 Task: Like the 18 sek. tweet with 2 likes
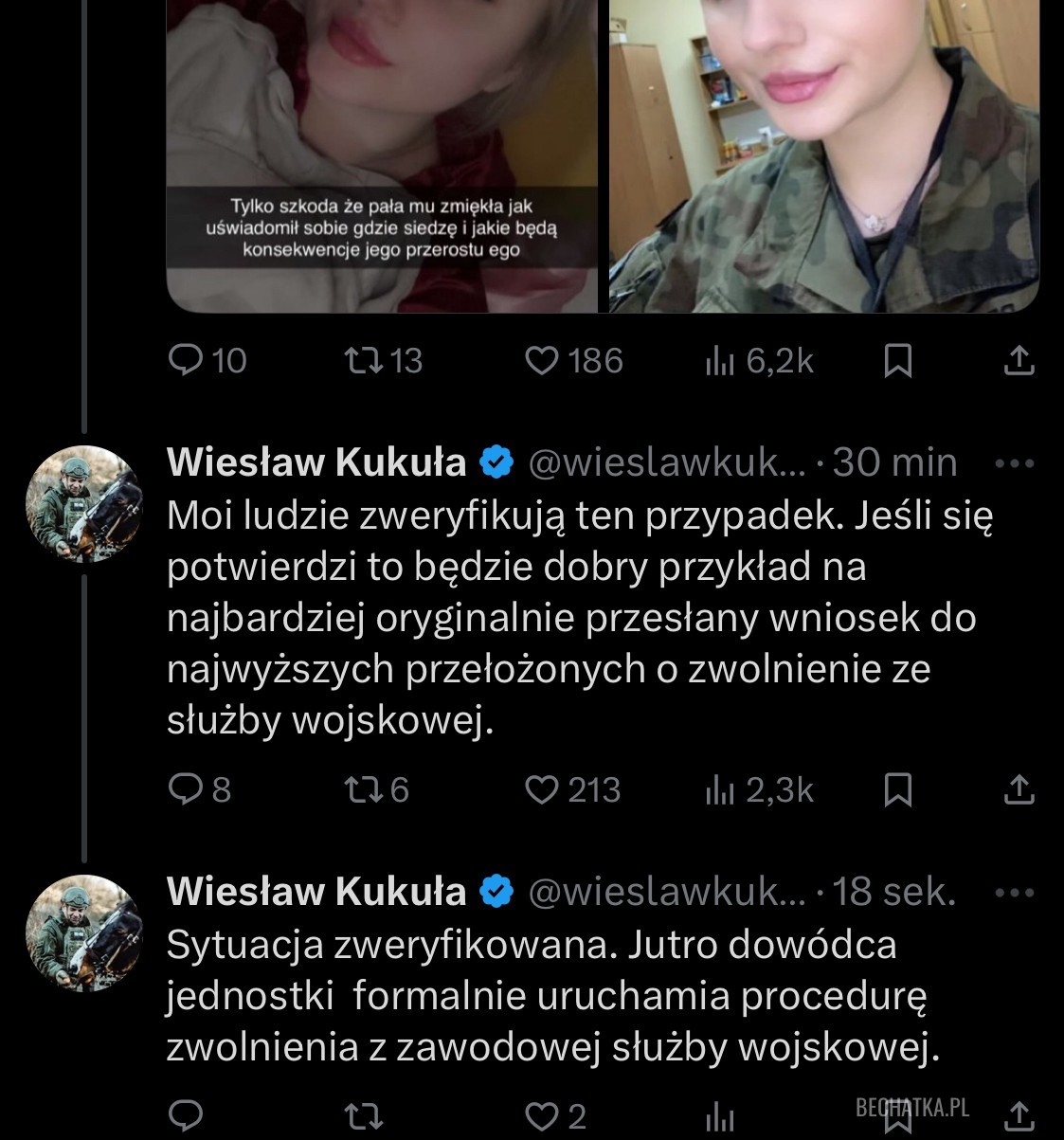click(x=542, y=1116)
